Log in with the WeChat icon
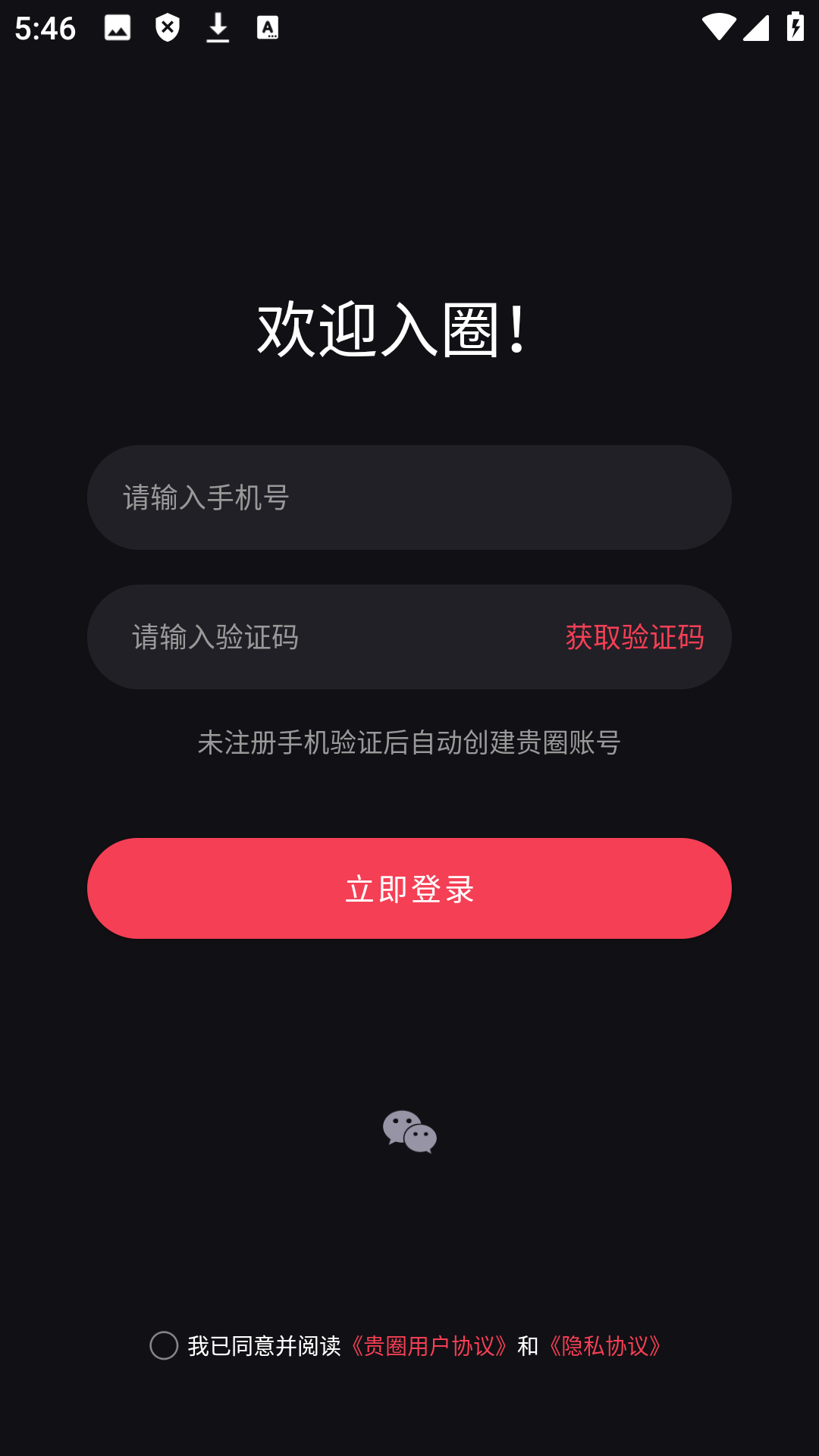This screenshot has height=1456, width=819. (409, 1131)
